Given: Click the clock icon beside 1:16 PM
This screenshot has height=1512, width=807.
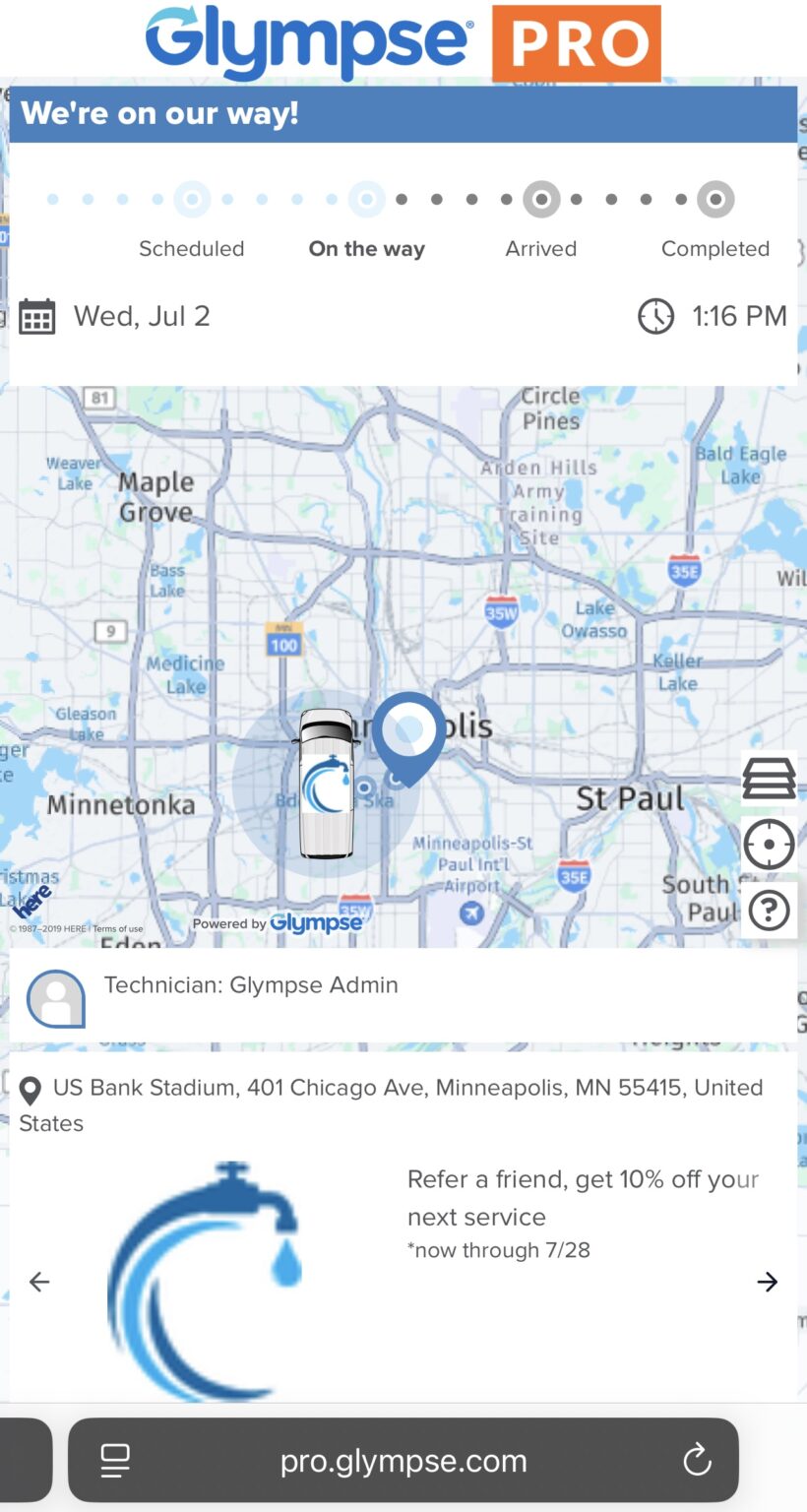Looking at the screenshot, I should 656,316.
